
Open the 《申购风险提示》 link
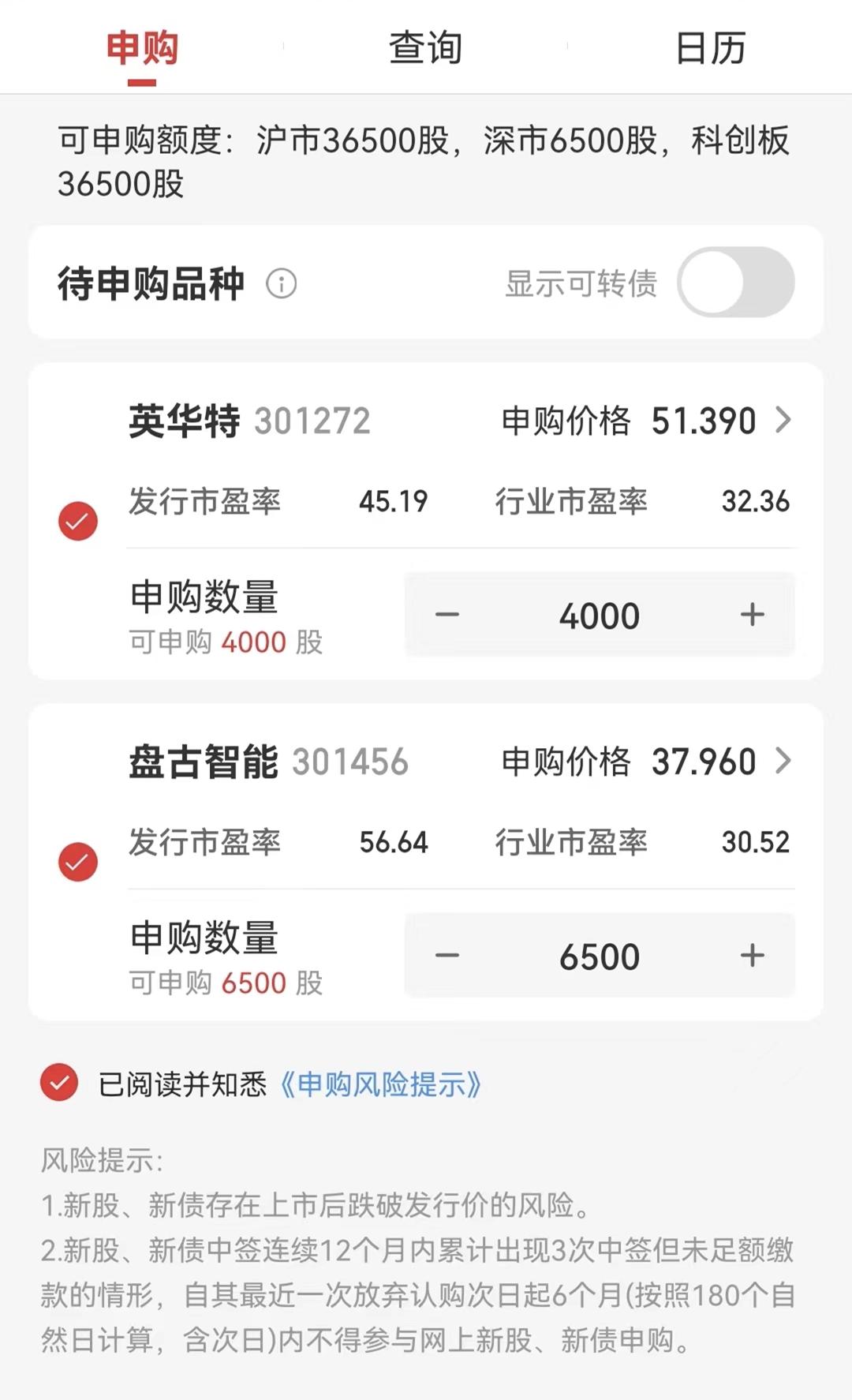tap(380, 1084)
